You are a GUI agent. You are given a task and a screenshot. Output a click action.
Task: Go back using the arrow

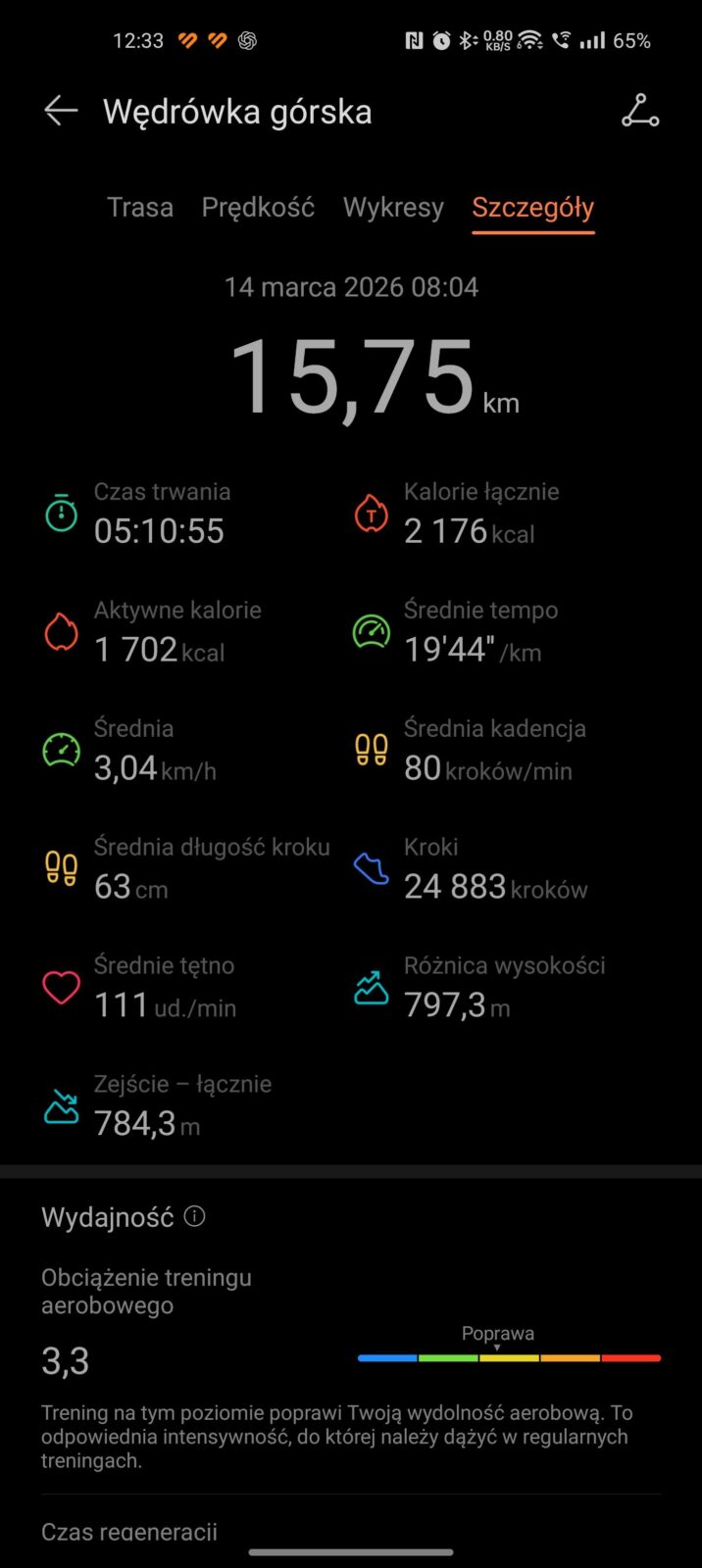pyautogui.click(x=61, y=111)
